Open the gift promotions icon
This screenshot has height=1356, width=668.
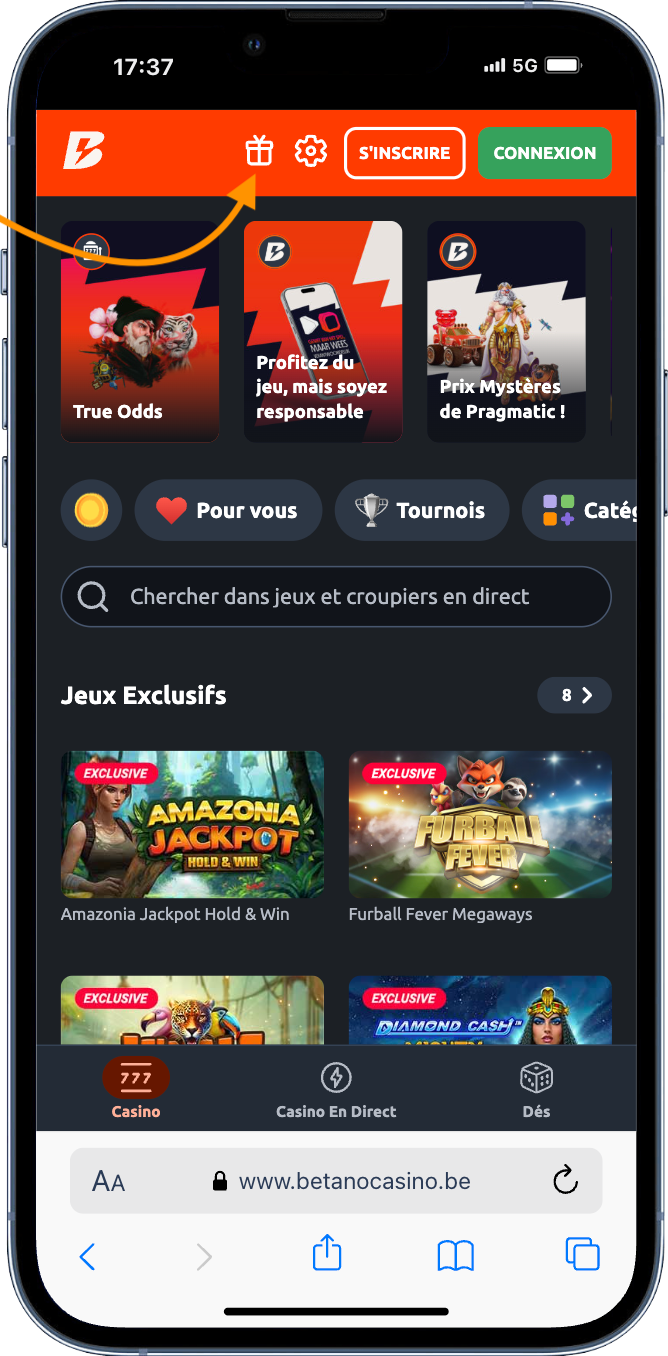pyautogui.click(x=259, y=152)
